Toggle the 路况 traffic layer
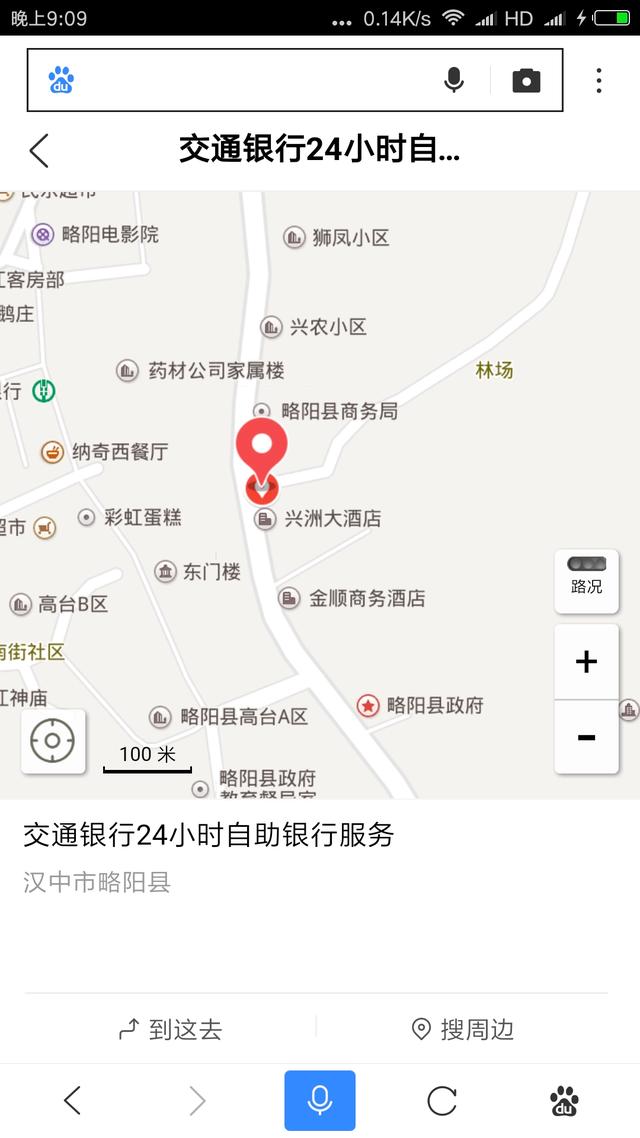 [x=586, y=579]
